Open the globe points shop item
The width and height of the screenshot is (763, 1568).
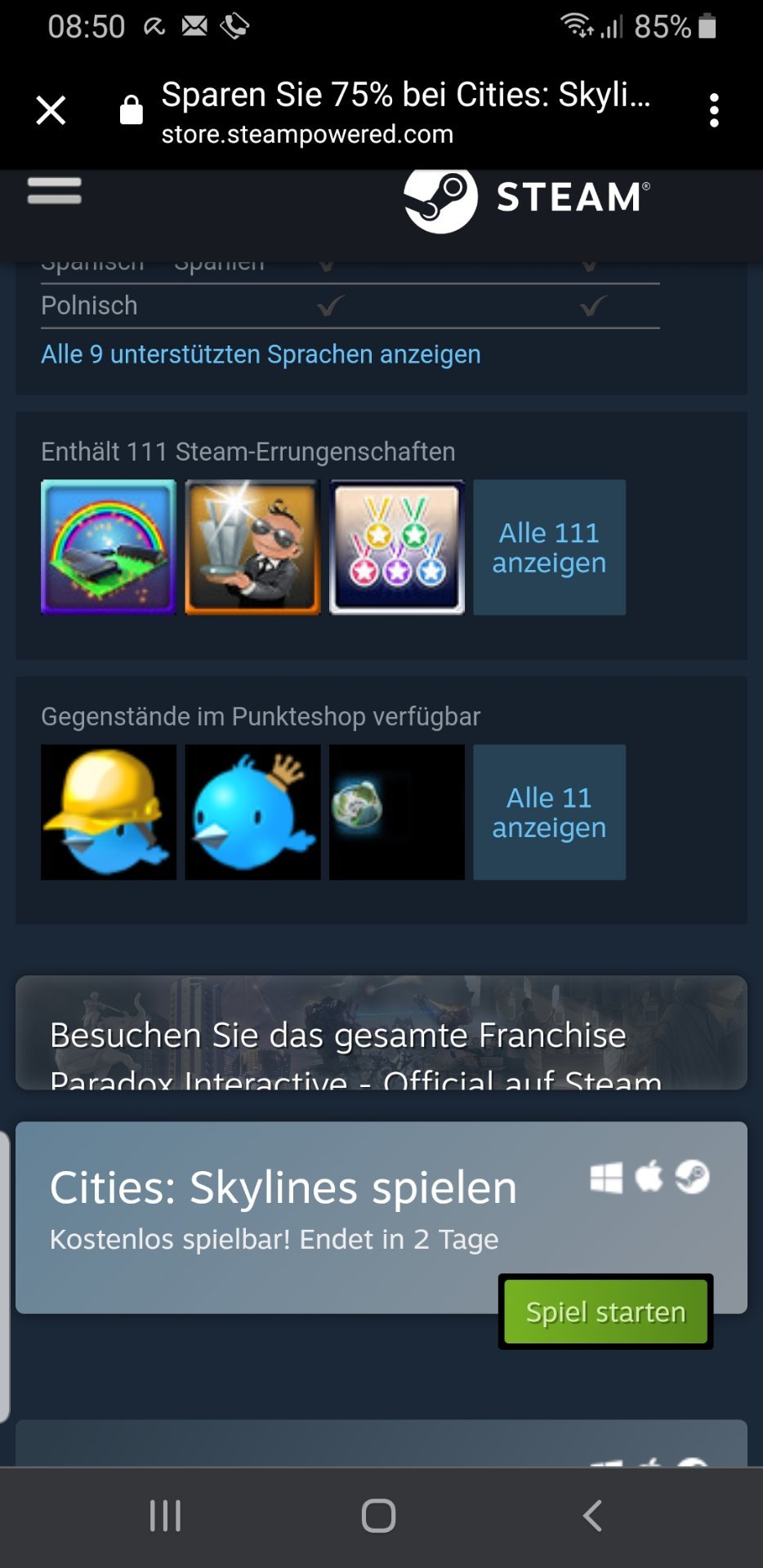pyautogui.click(x=397, y=812)
